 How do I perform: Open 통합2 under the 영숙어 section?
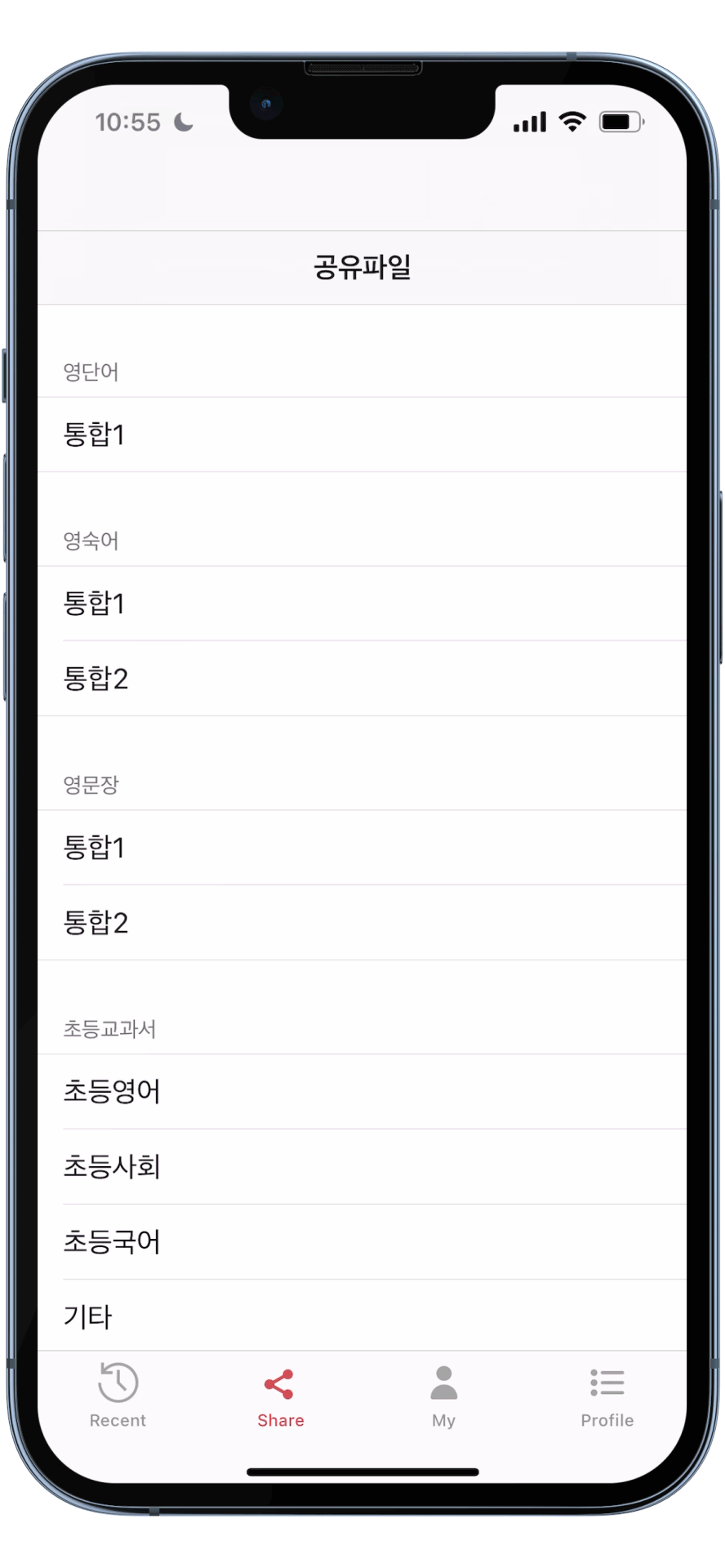[x=362, y=679]
